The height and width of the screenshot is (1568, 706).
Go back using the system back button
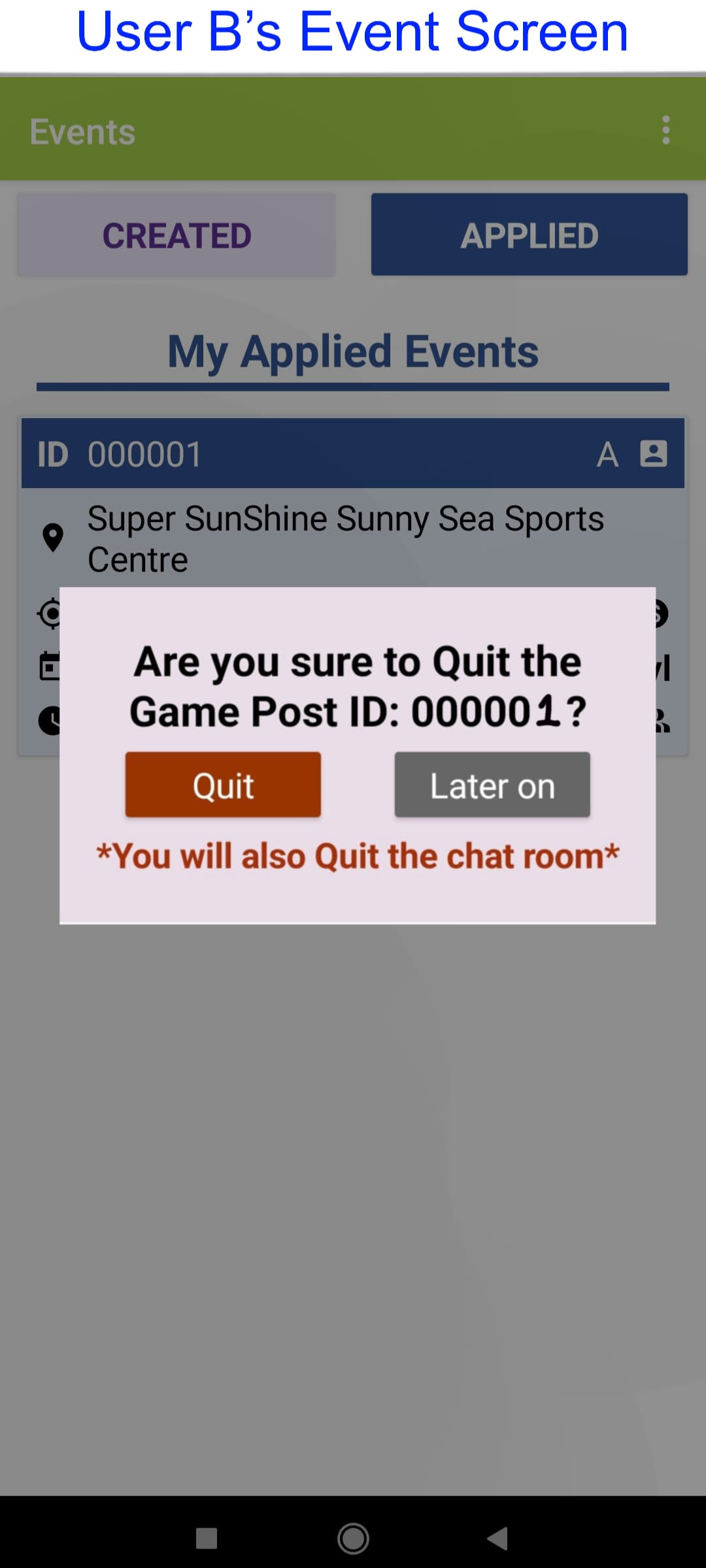(497, 1538)
